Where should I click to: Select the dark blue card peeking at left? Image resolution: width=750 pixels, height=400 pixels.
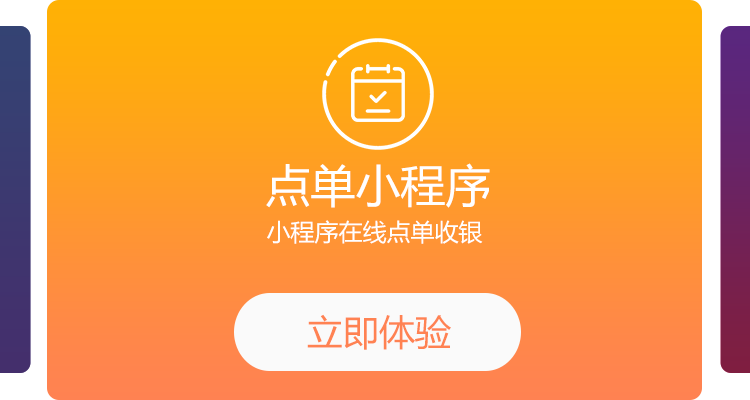[15, 200]
